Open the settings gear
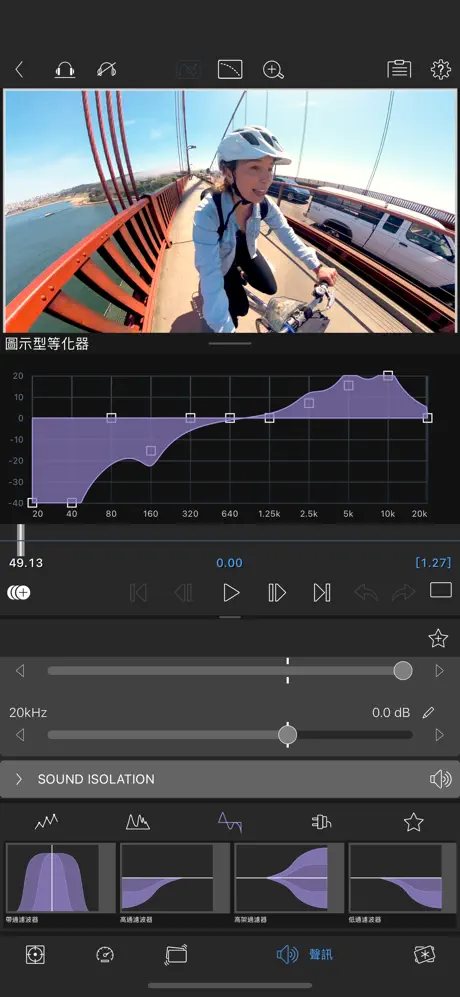Viewport: 460px width, 997px height. [x=440, y=69]
